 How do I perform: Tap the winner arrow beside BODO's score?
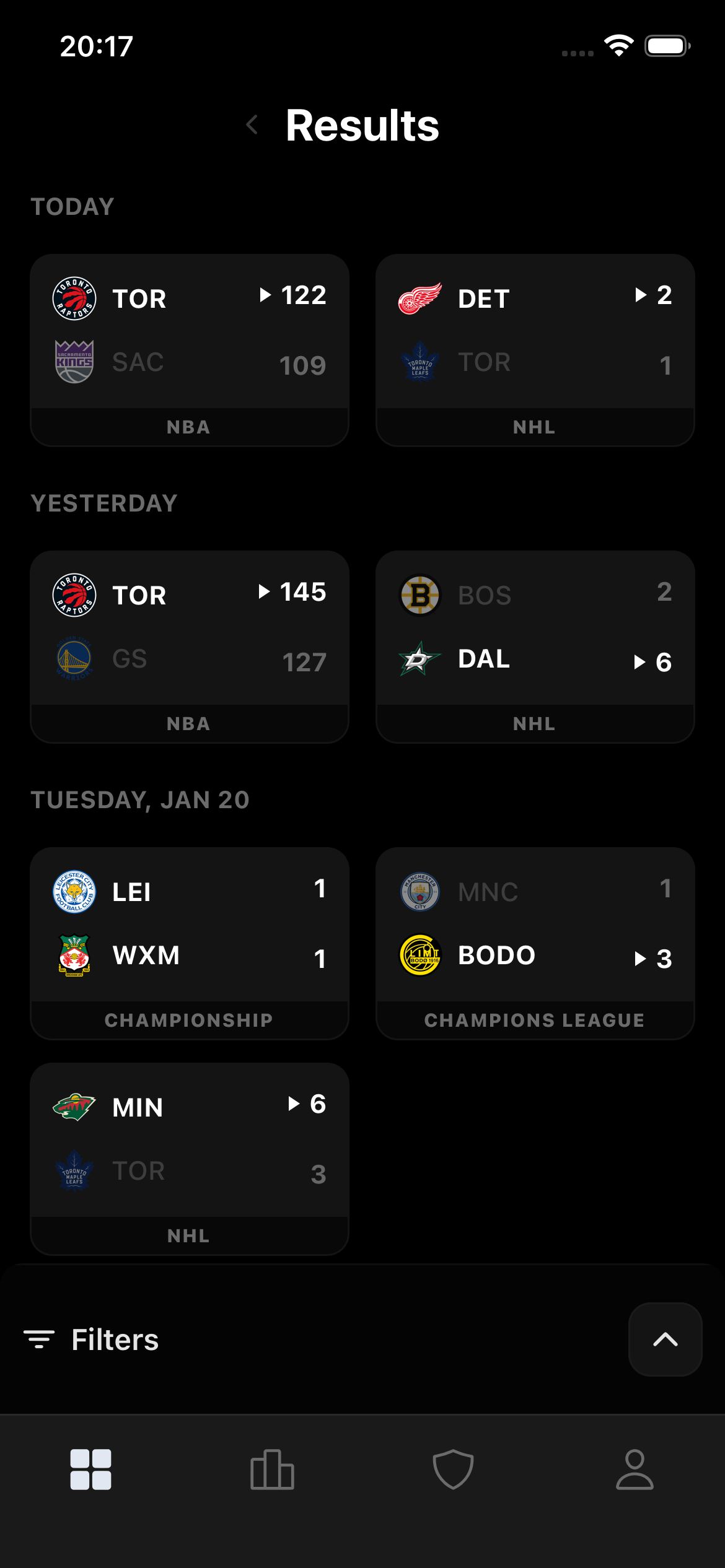click(639, 958)
